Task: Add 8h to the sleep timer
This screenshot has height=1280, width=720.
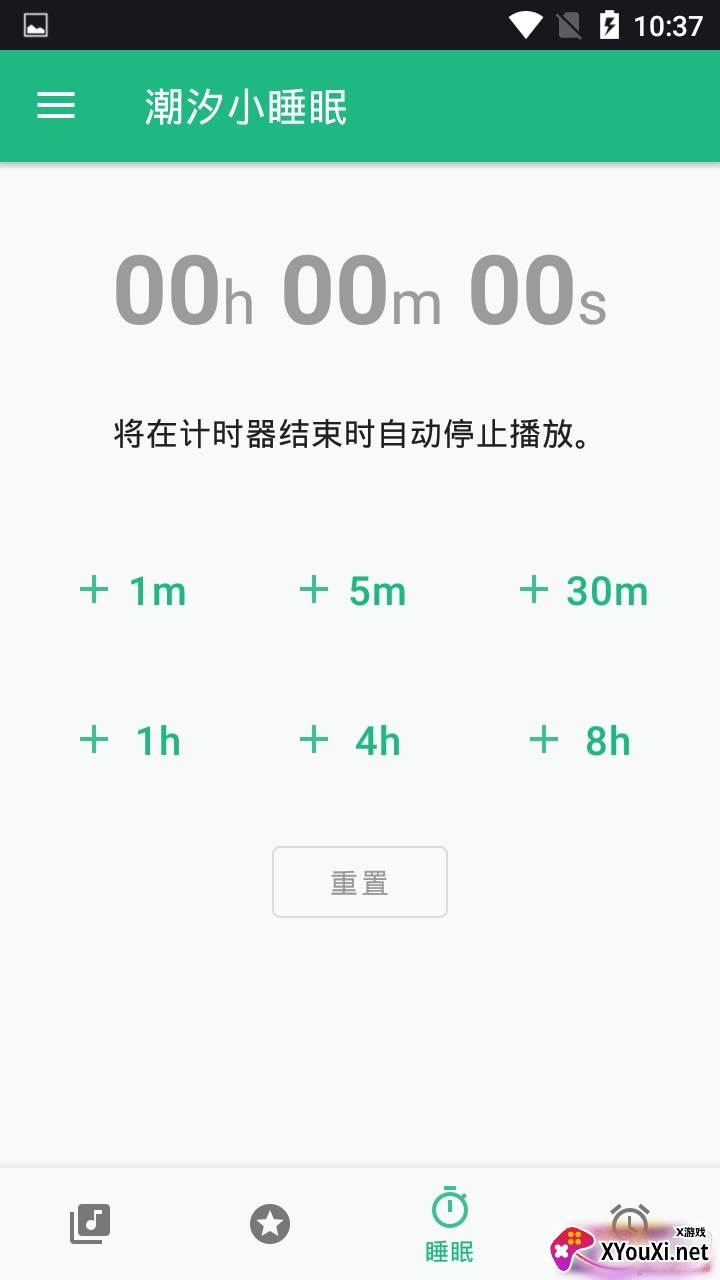Action: point(580,741)
